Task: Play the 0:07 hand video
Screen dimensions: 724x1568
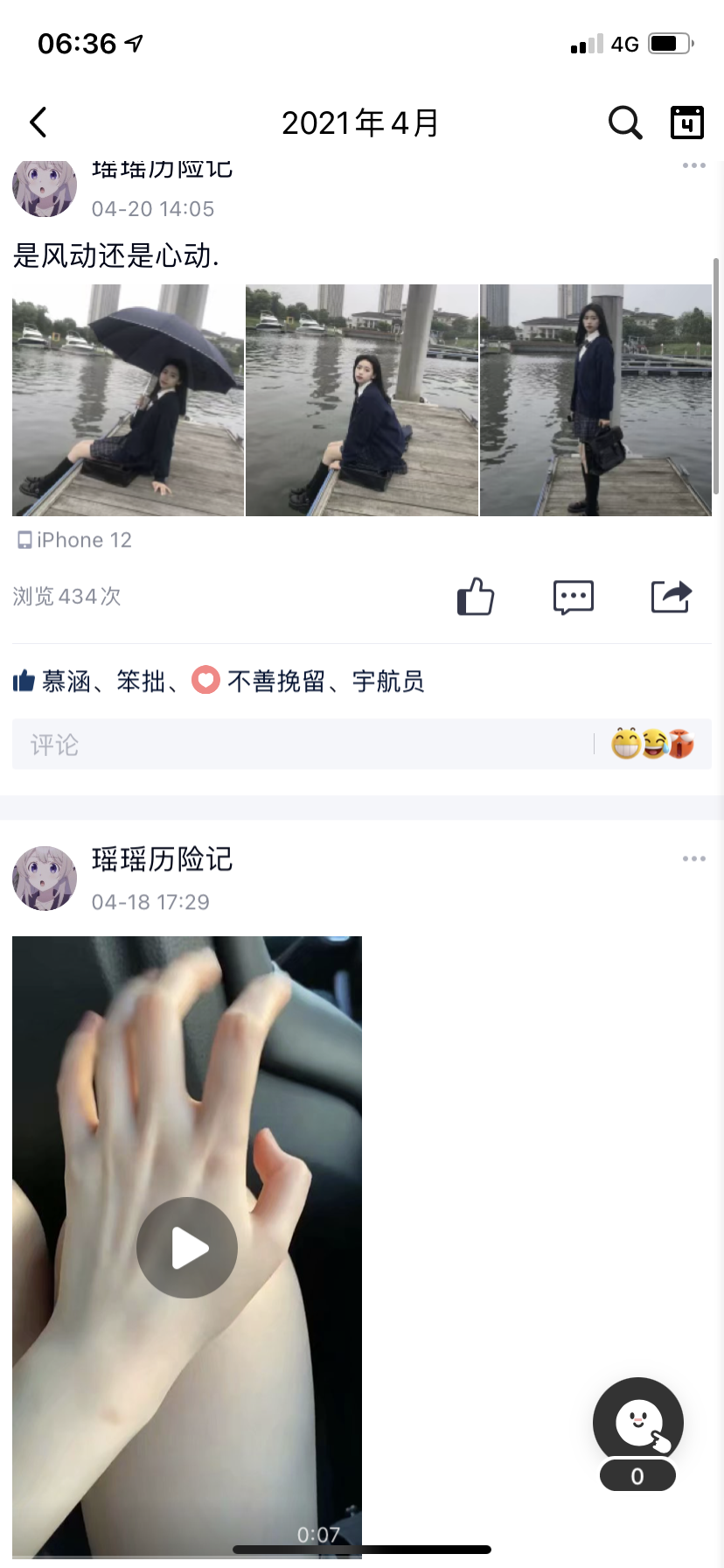Action: (x=187, y=1247)
